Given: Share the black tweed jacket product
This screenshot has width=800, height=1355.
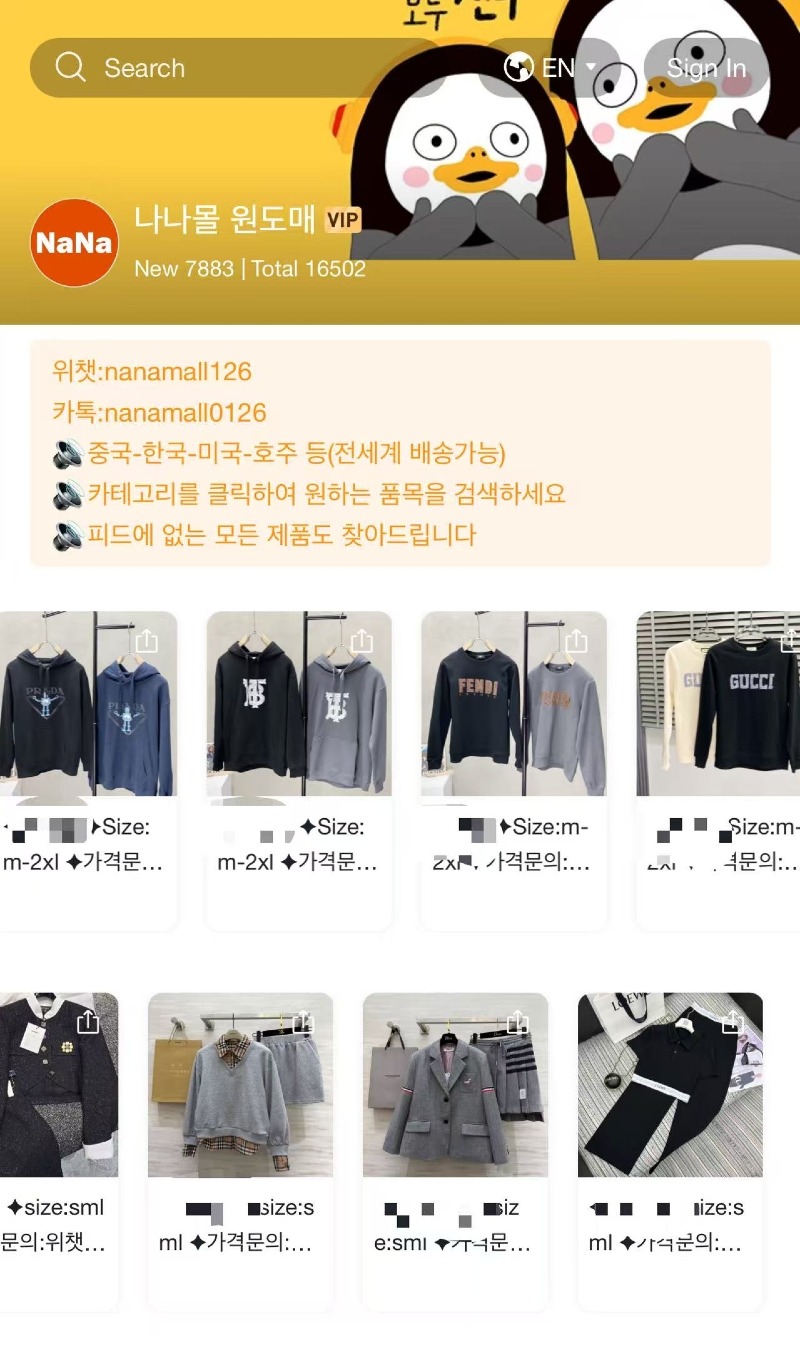Looking at the screenshot, I should tap(88, 1021).
